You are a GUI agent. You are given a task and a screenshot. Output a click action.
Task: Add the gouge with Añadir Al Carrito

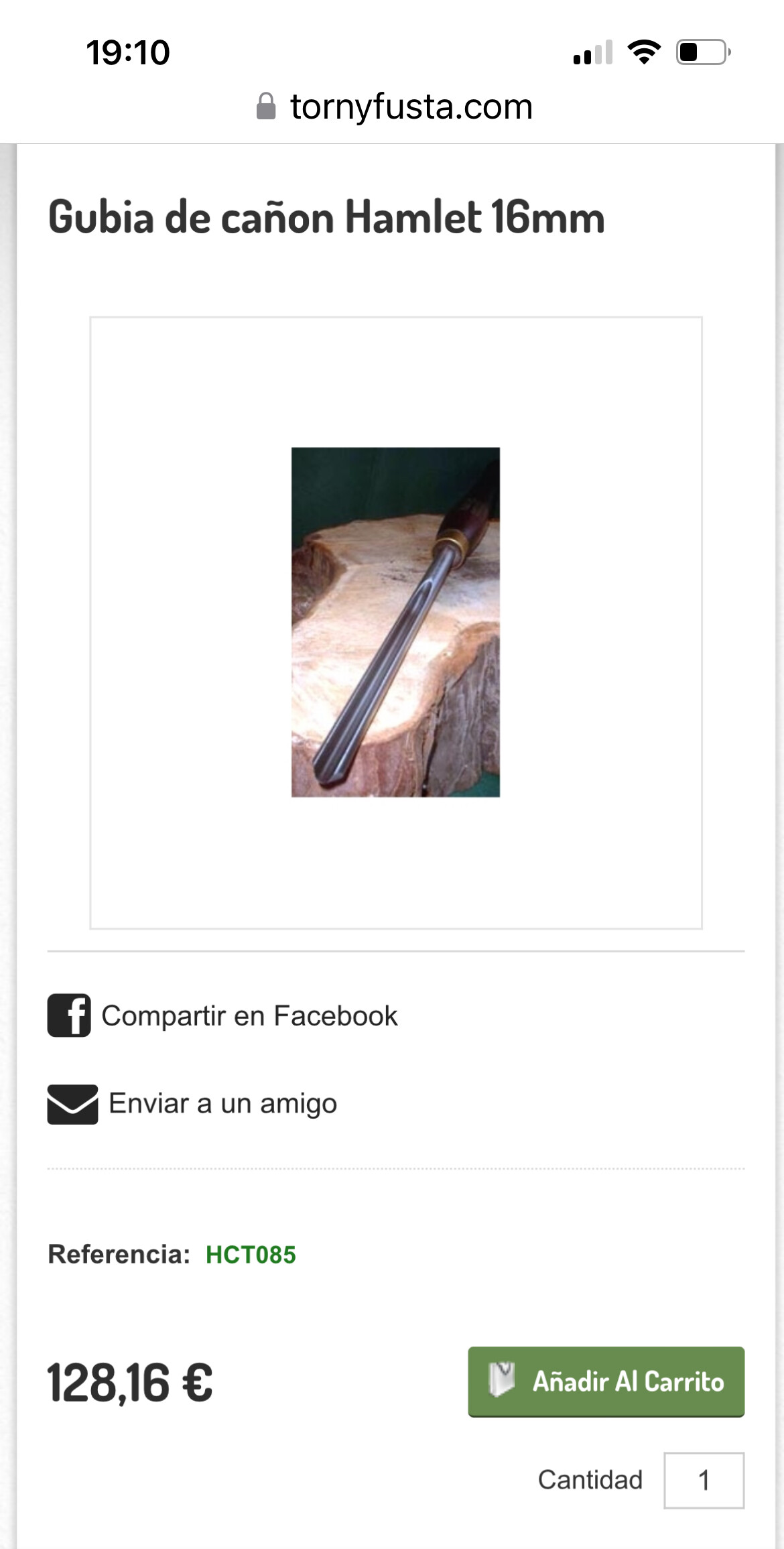click(606, 1381)
